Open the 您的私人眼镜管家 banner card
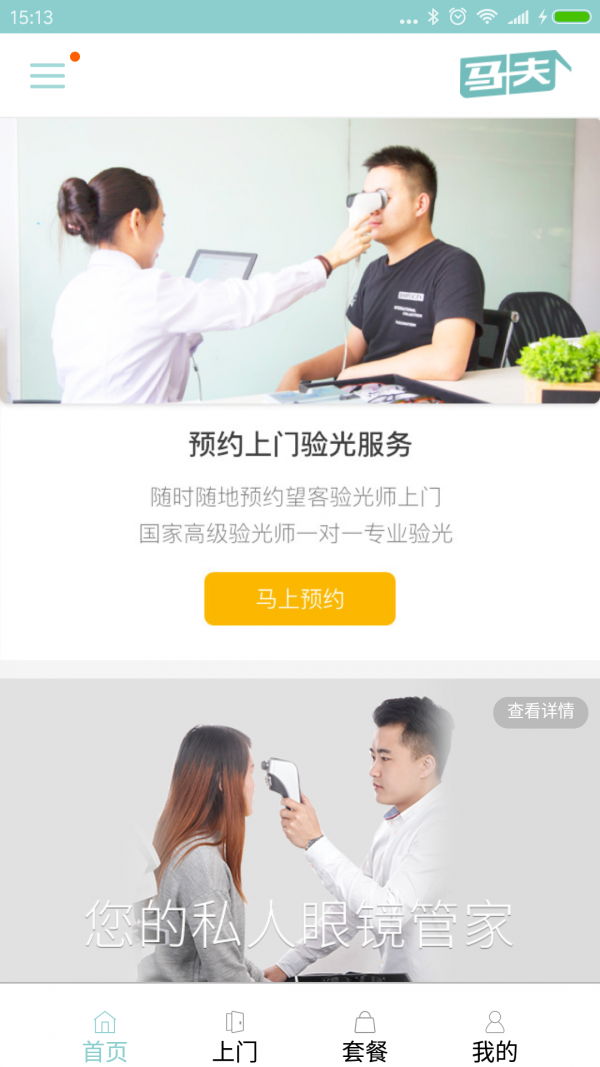The width and height of the screenshot is (600, 1067). (x=300, y=850)
